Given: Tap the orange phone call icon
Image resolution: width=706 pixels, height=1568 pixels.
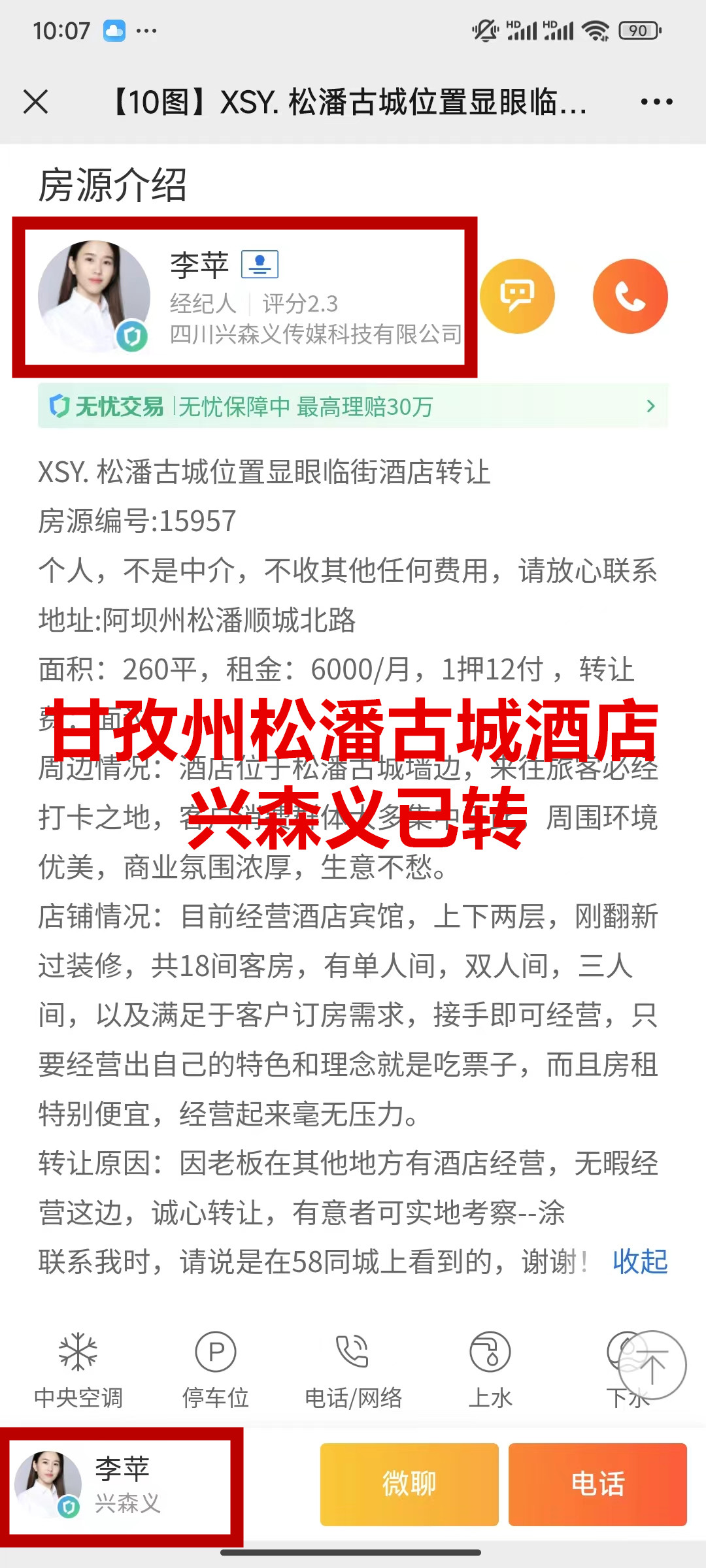Looking at the screenshot, I should tap(630, 297).
